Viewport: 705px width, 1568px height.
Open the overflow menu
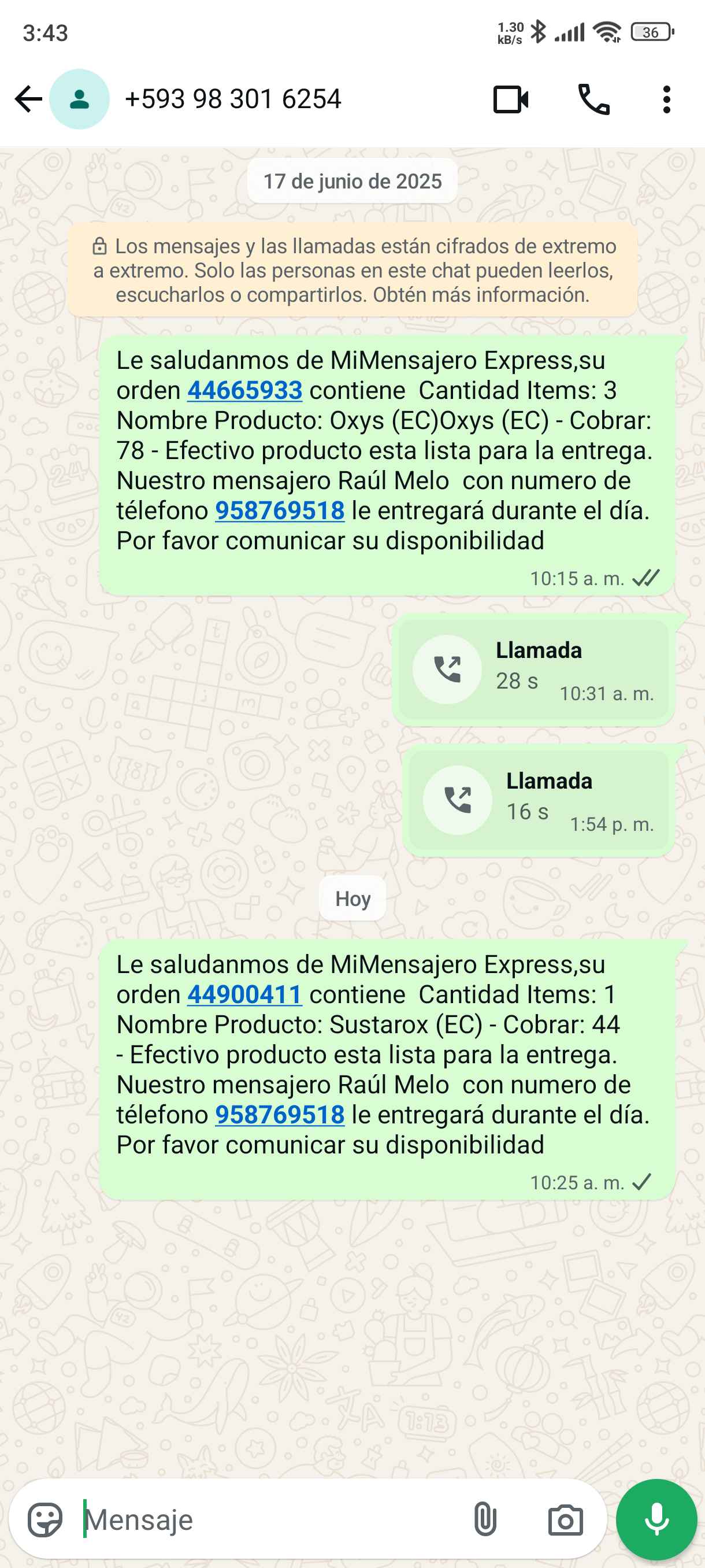667,99
